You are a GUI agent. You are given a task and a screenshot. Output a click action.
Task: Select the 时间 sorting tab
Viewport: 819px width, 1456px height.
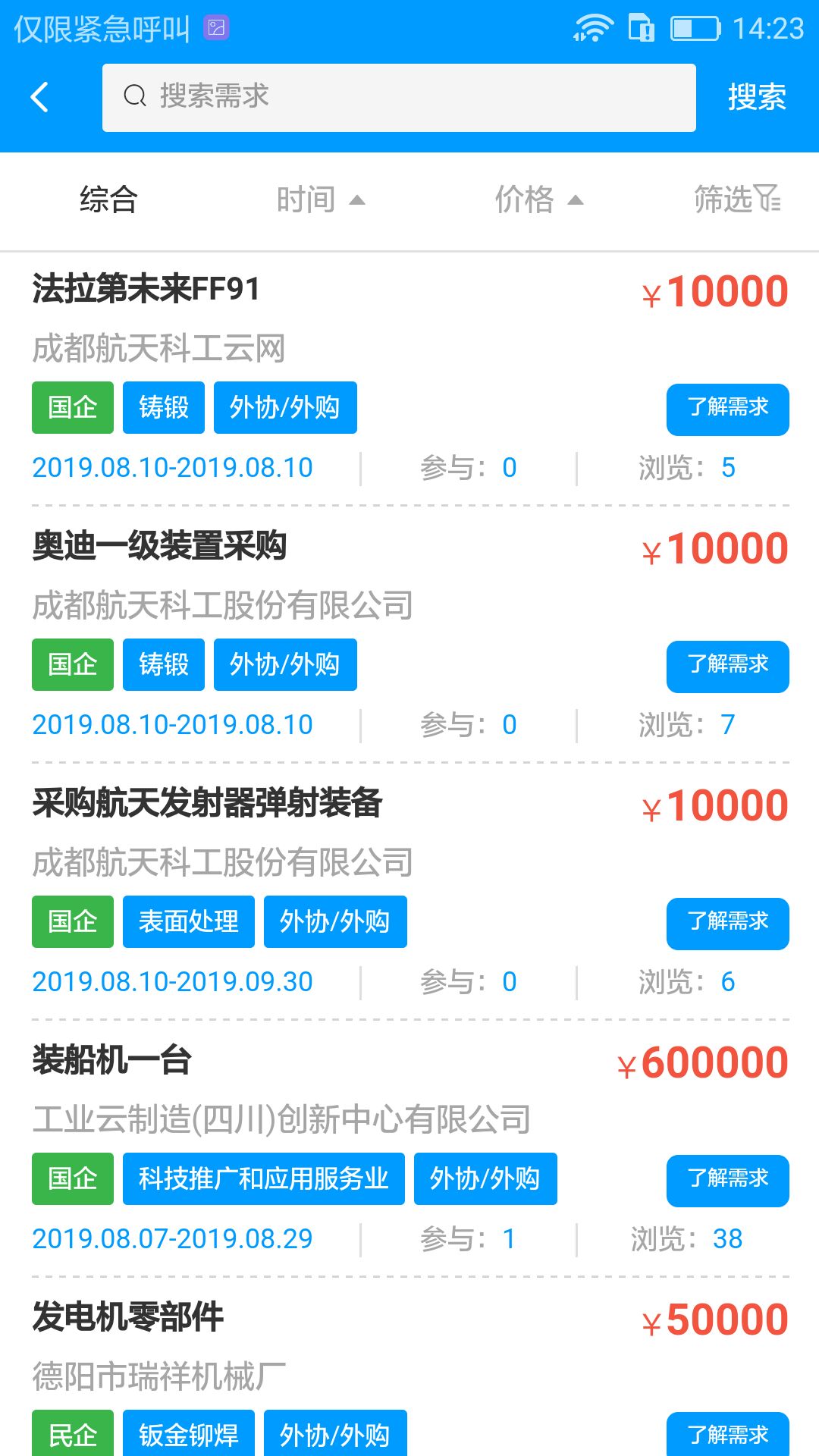coord(306,199)
